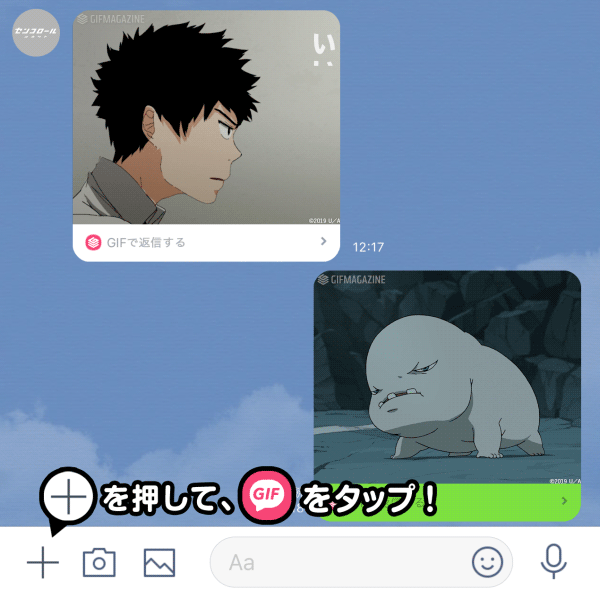Open the received spiky-haired character GIF

(x=206, y=118)
